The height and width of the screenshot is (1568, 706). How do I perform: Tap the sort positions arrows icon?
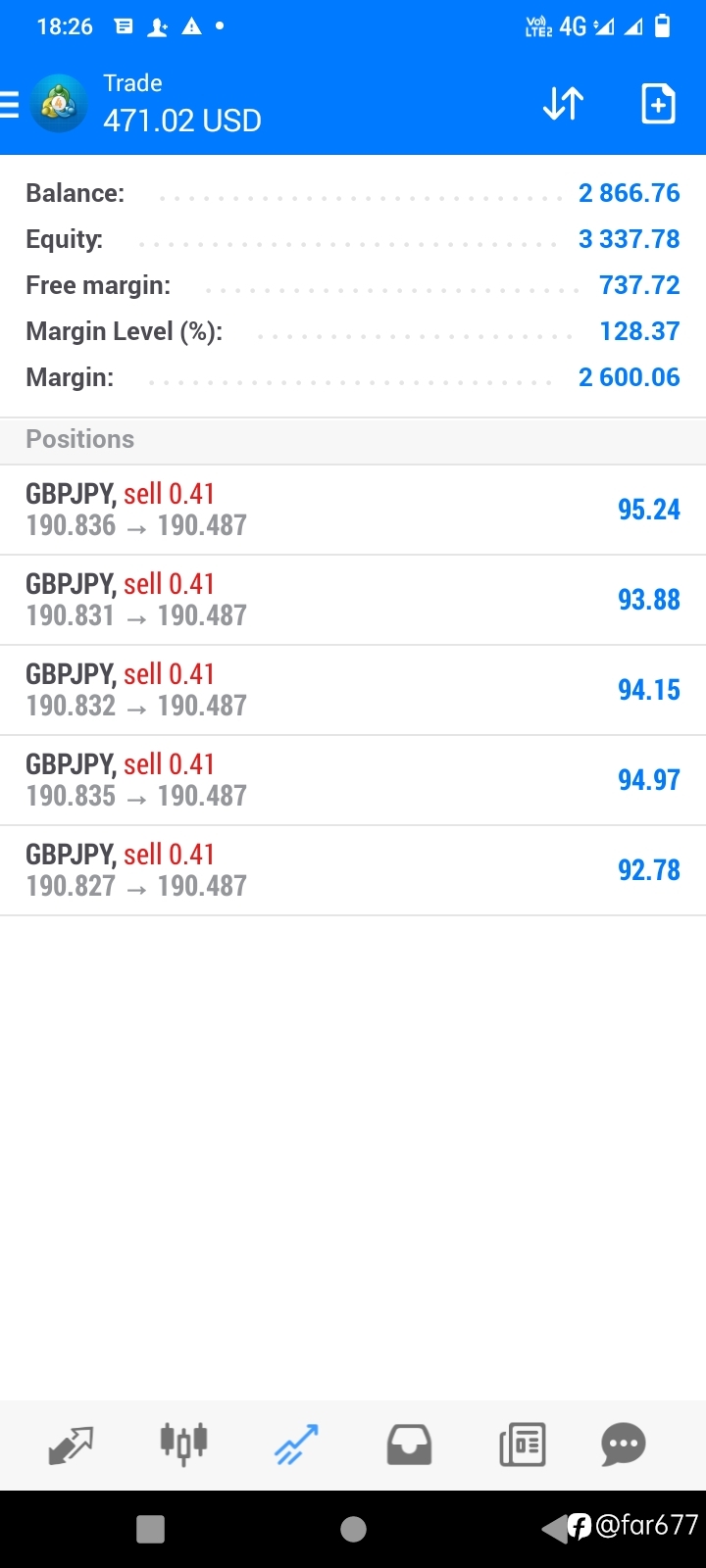click(x=564, y=104)
